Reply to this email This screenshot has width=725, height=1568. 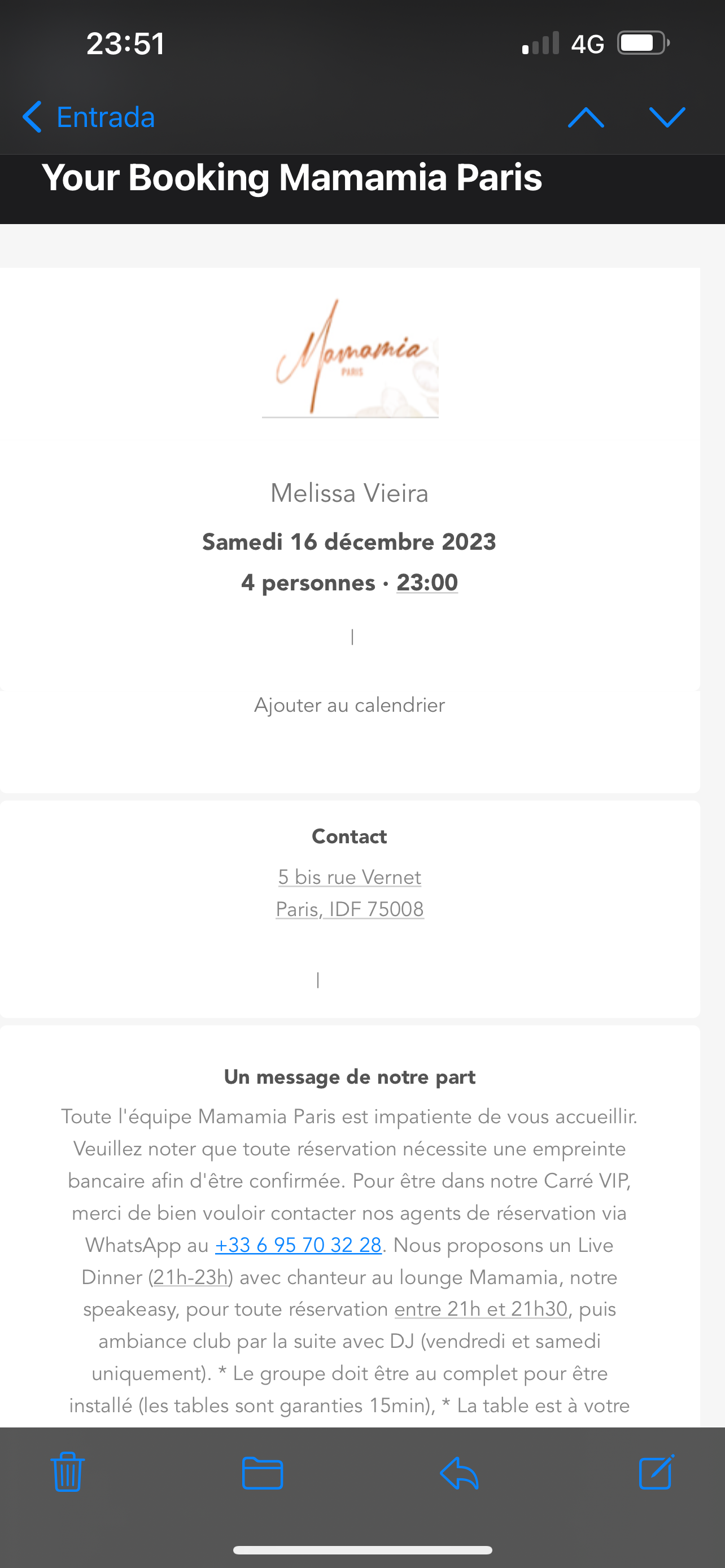click(x=459, y=1473)
